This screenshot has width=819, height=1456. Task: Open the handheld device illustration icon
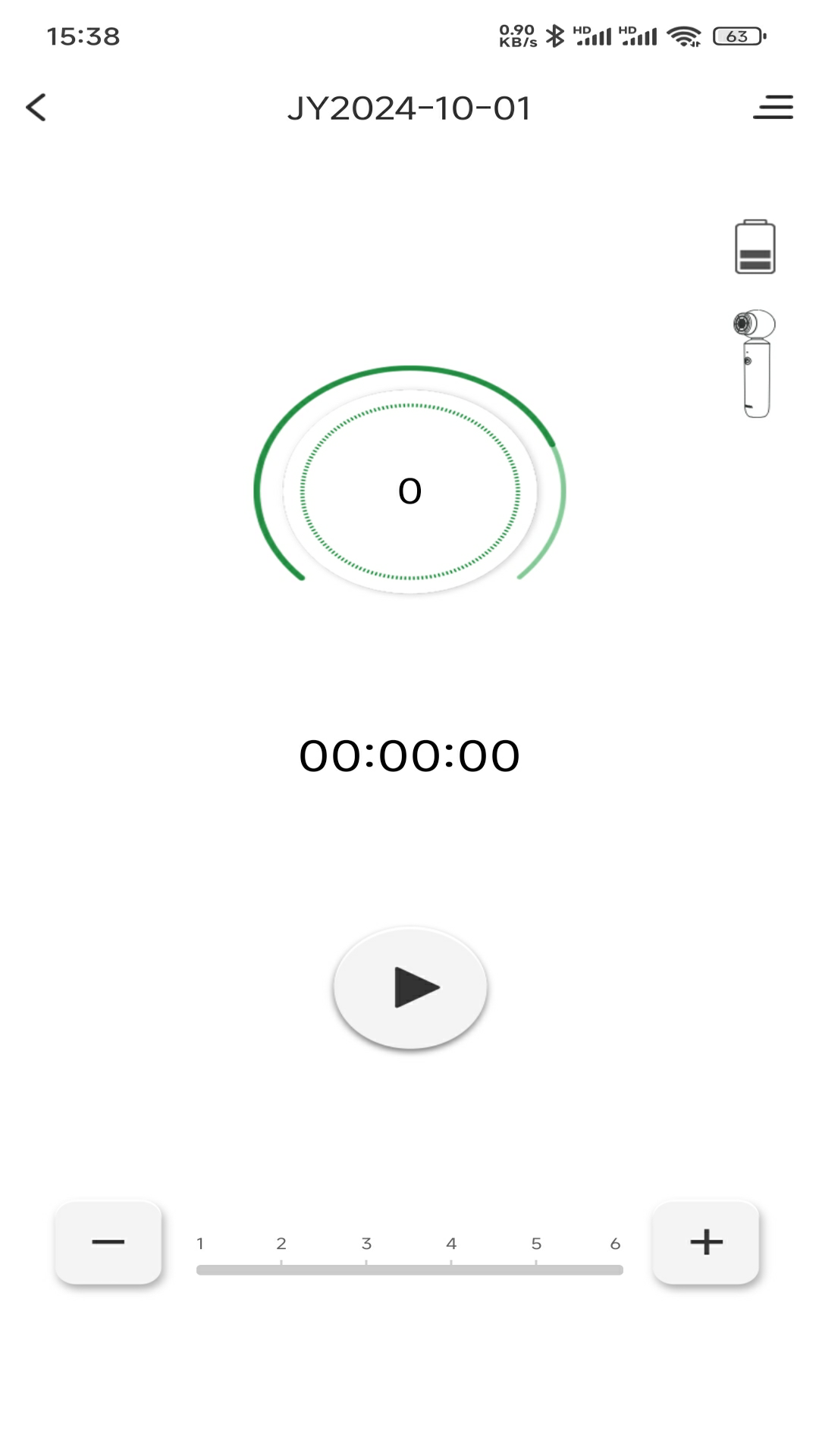(755, 363)
